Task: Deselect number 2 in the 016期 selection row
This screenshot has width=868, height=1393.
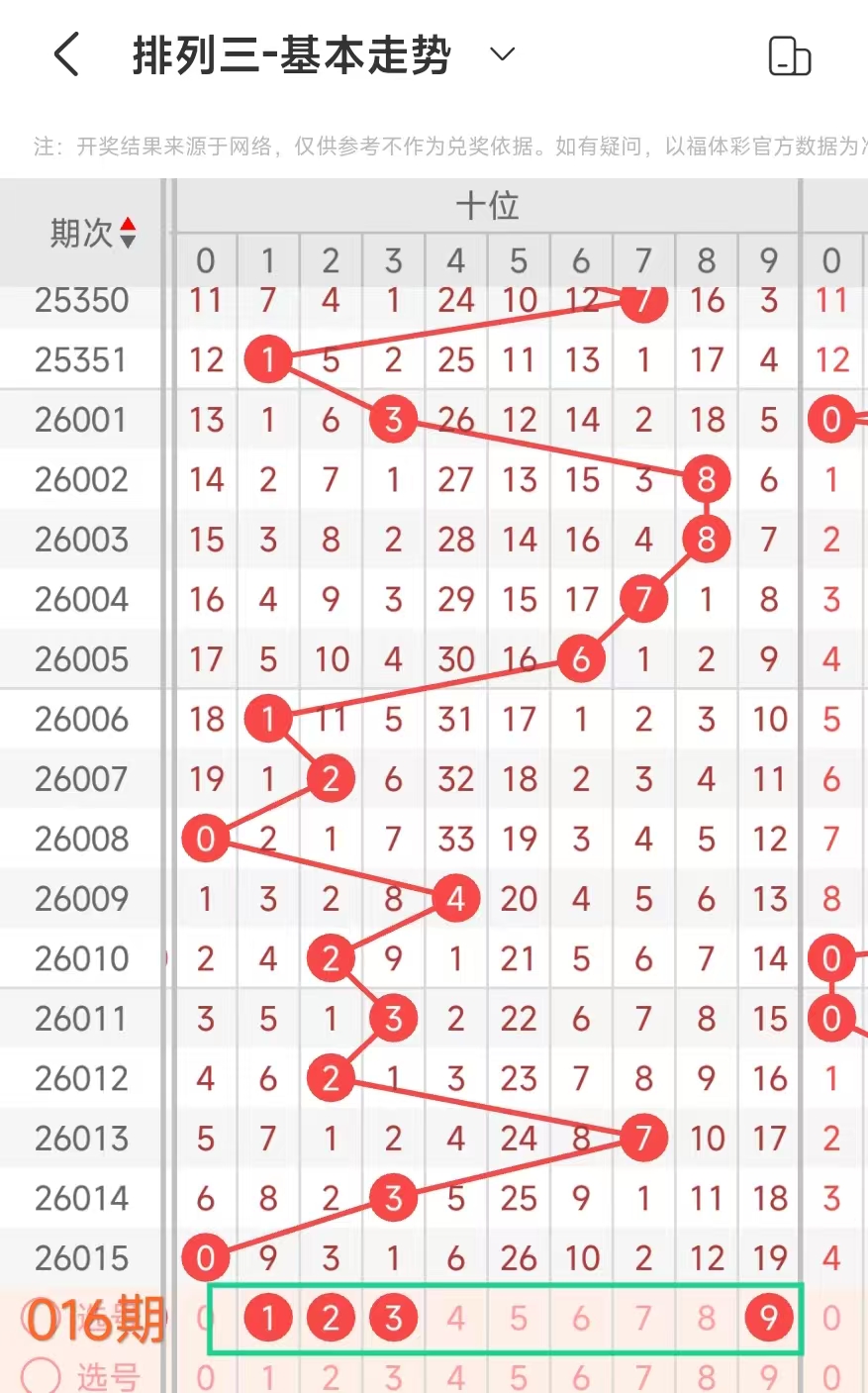Action: tap(331, 1318)
